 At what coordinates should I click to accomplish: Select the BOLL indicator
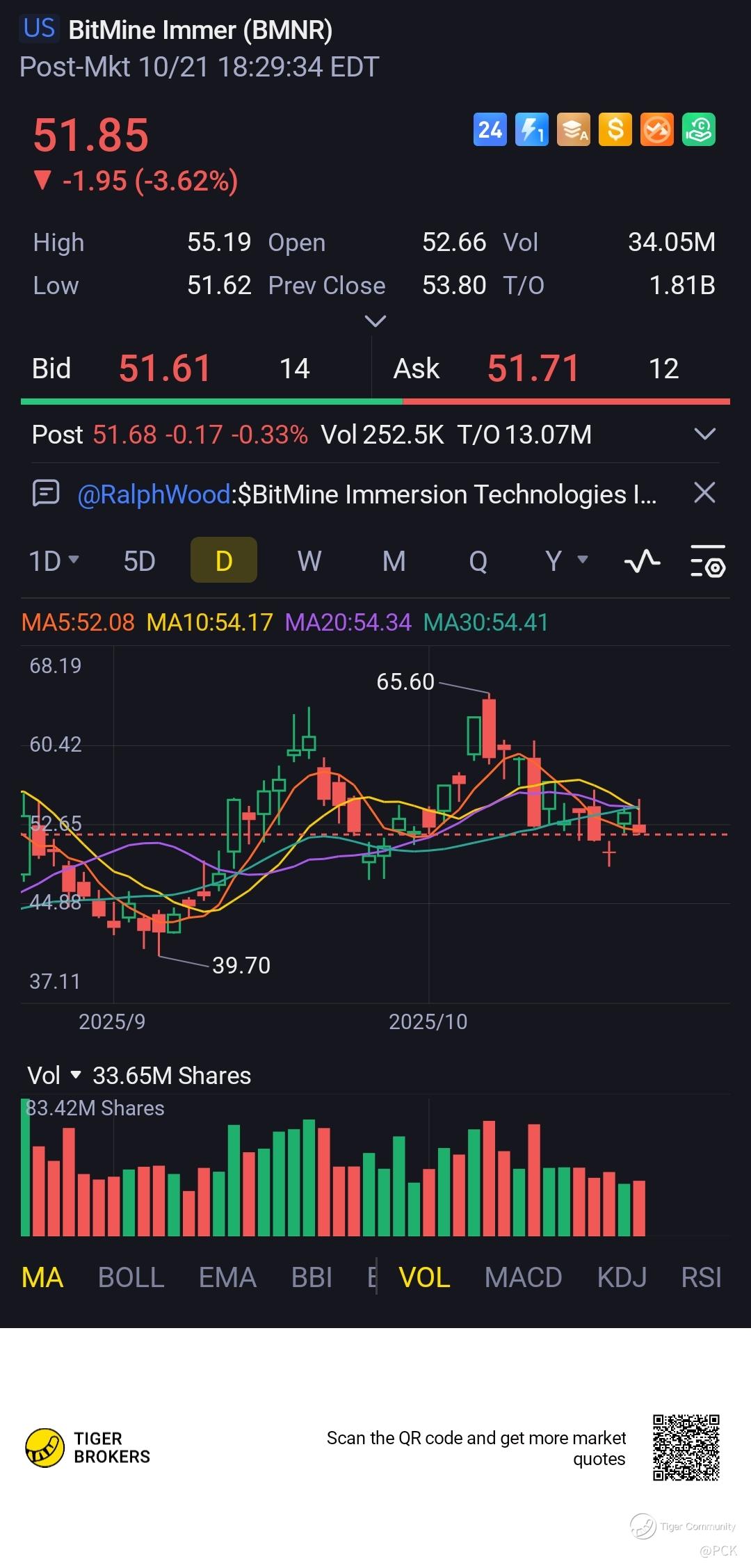click(131, 1277)
